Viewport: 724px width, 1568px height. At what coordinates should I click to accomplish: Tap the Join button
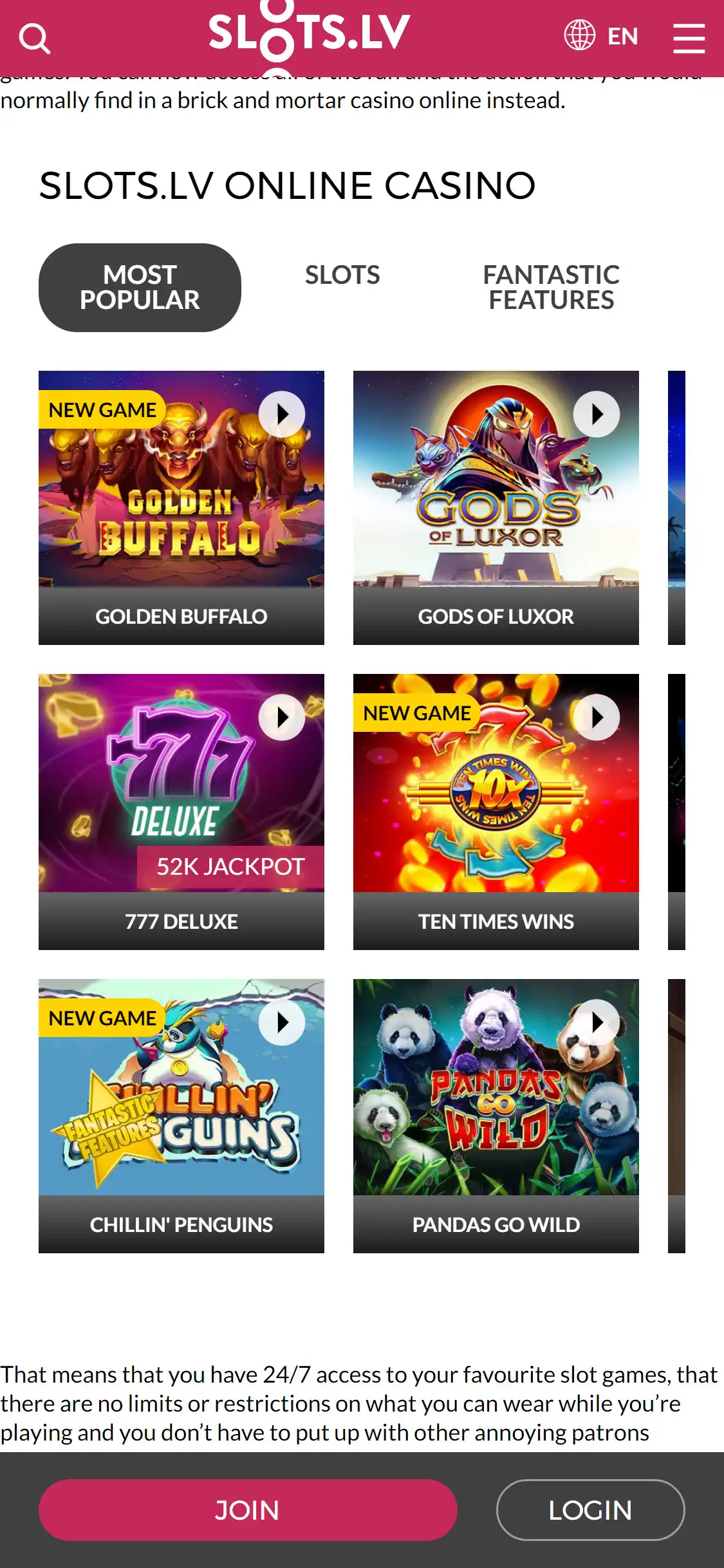[248, 1509]
